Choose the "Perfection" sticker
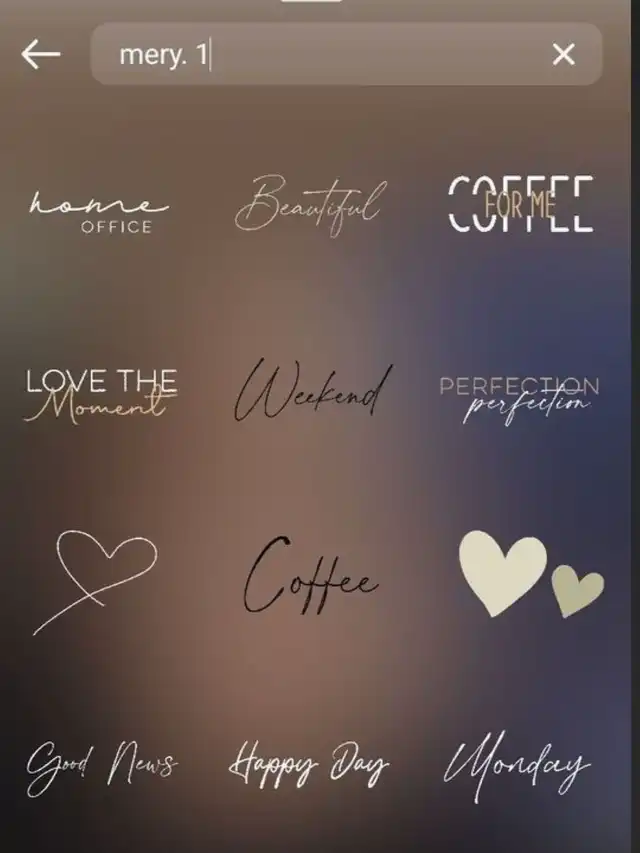This screenshot has height=853, width=640. pyautogui.click(x=520, y=397)
